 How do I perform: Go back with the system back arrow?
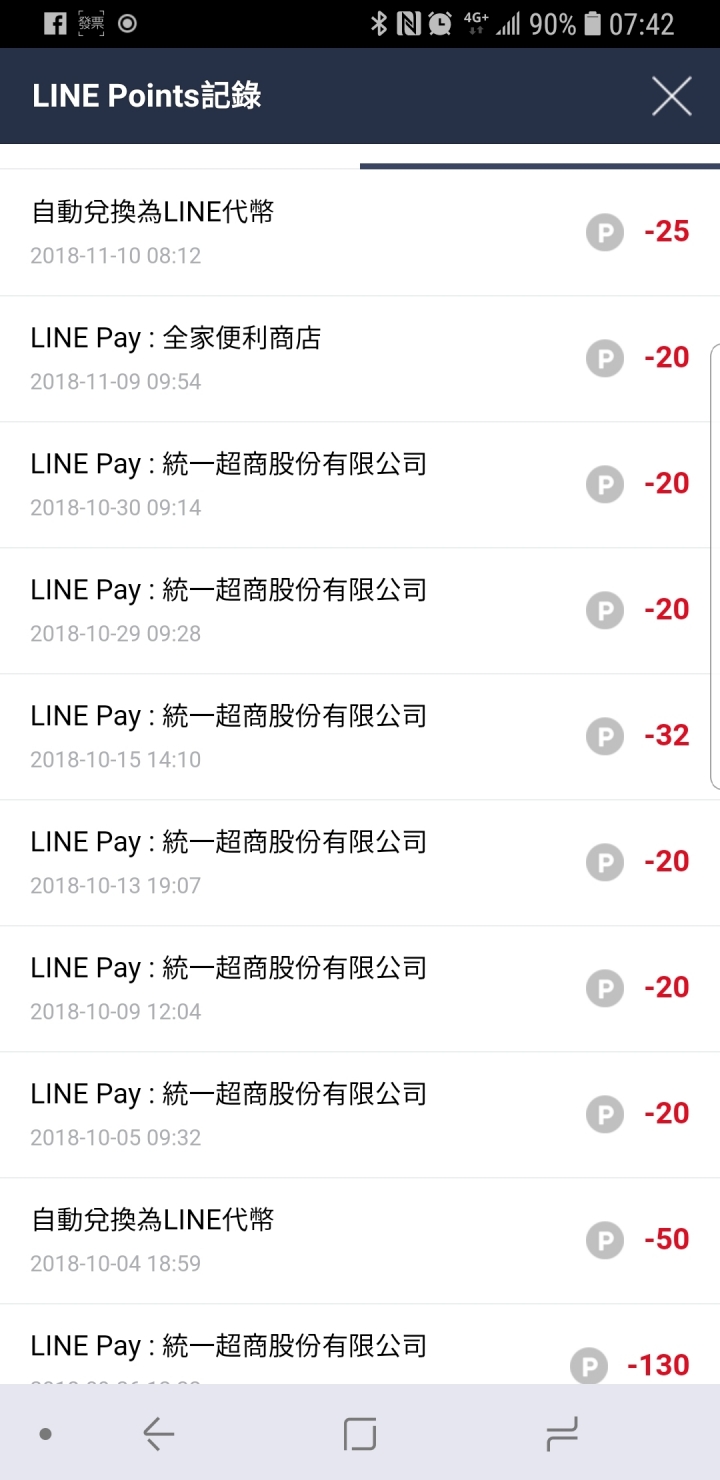click(158, 1434)
